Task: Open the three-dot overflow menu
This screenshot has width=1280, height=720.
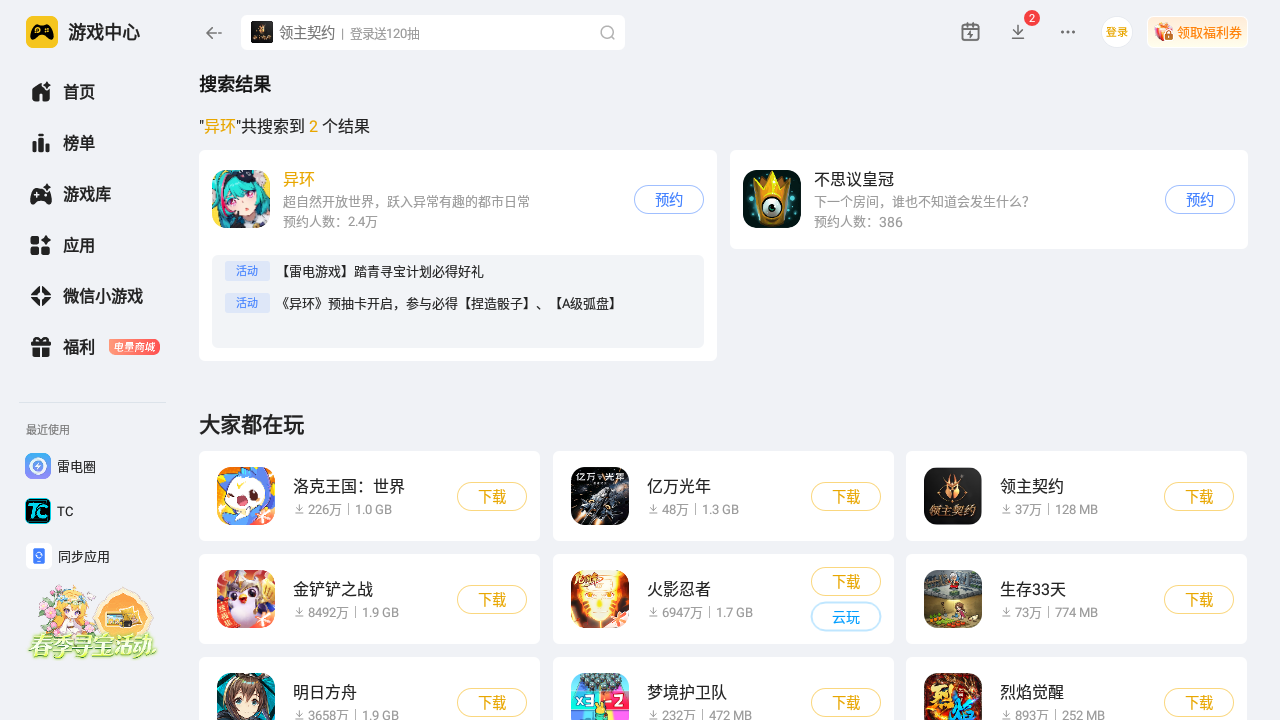Action: coord(1068,32)
